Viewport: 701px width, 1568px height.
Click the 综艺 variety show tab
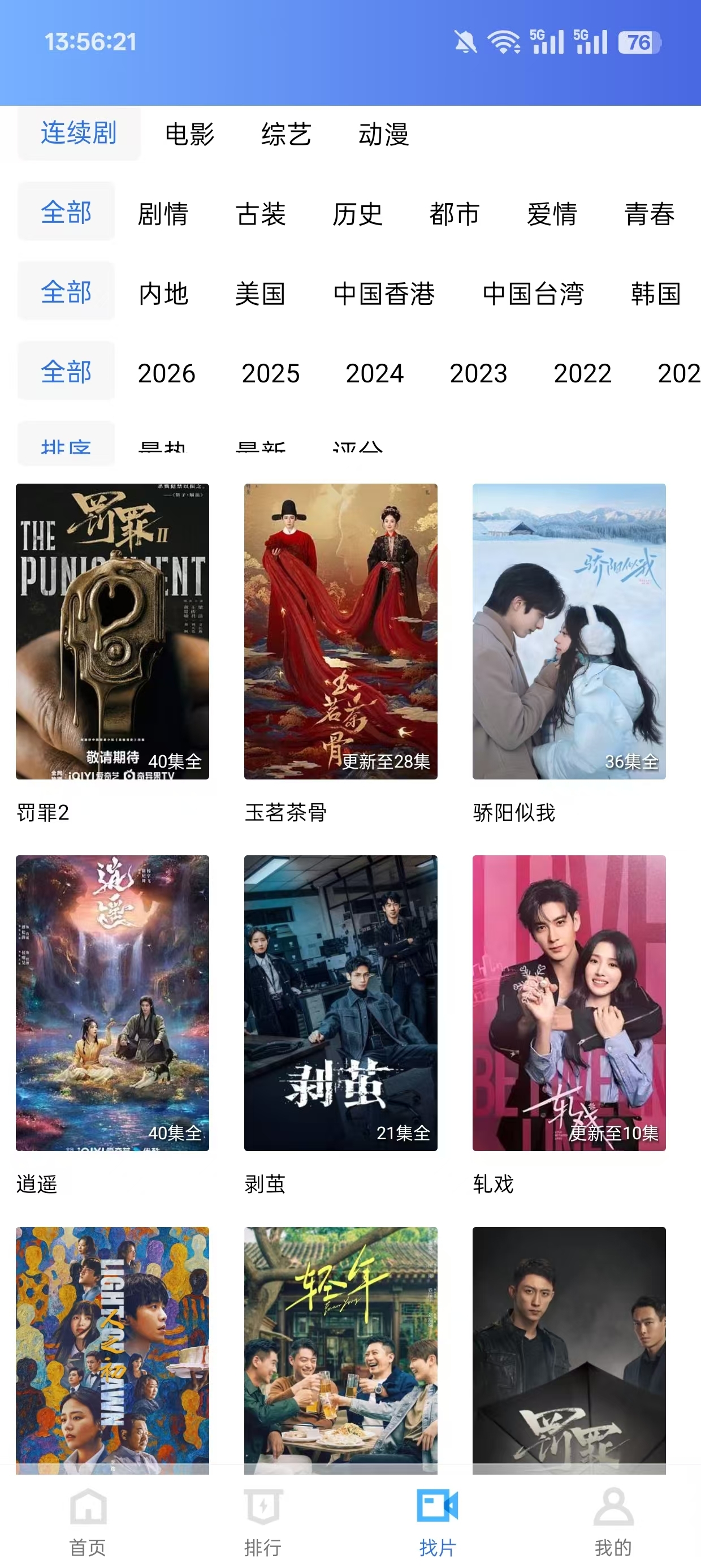(x=287, y=136)
